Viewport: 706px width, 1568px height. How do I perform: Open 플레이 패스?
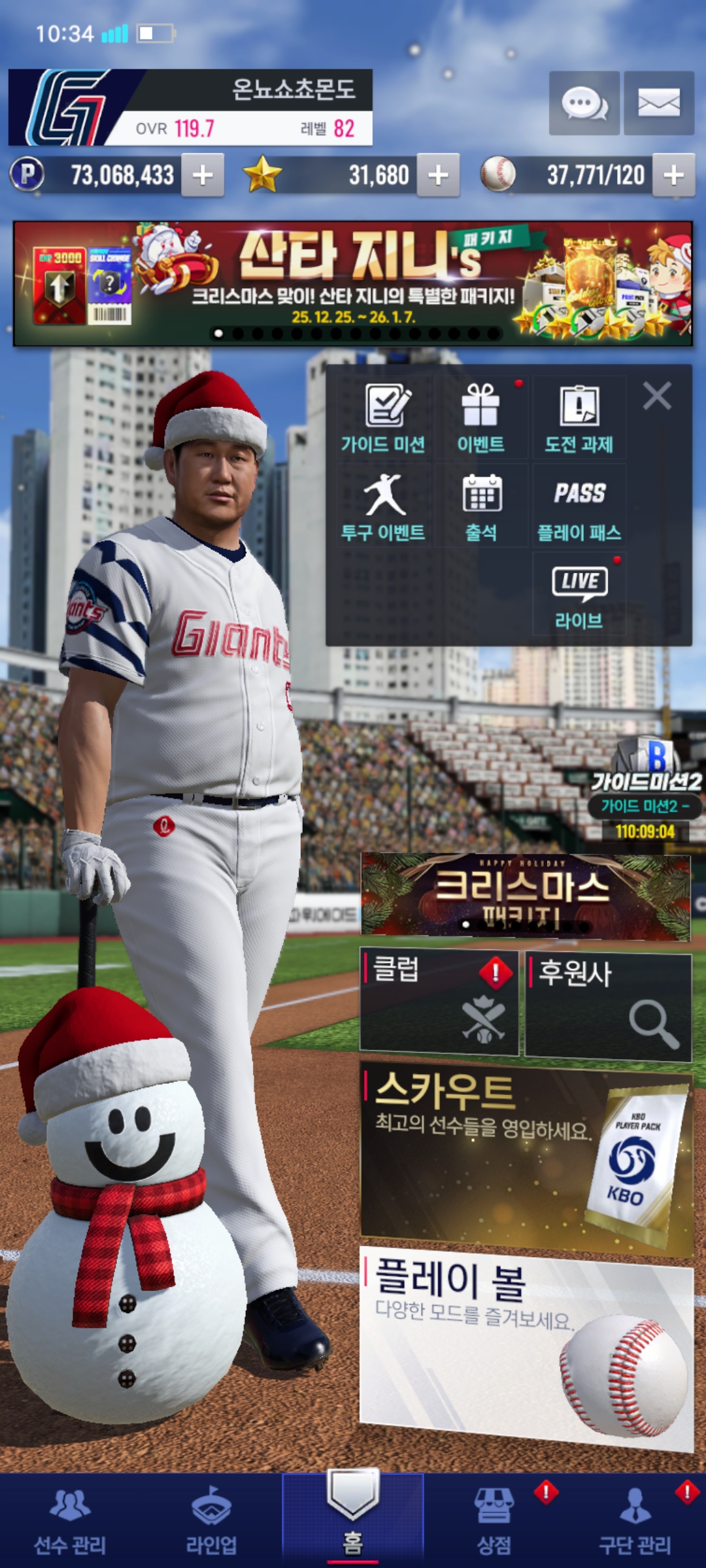click(579, 506)
